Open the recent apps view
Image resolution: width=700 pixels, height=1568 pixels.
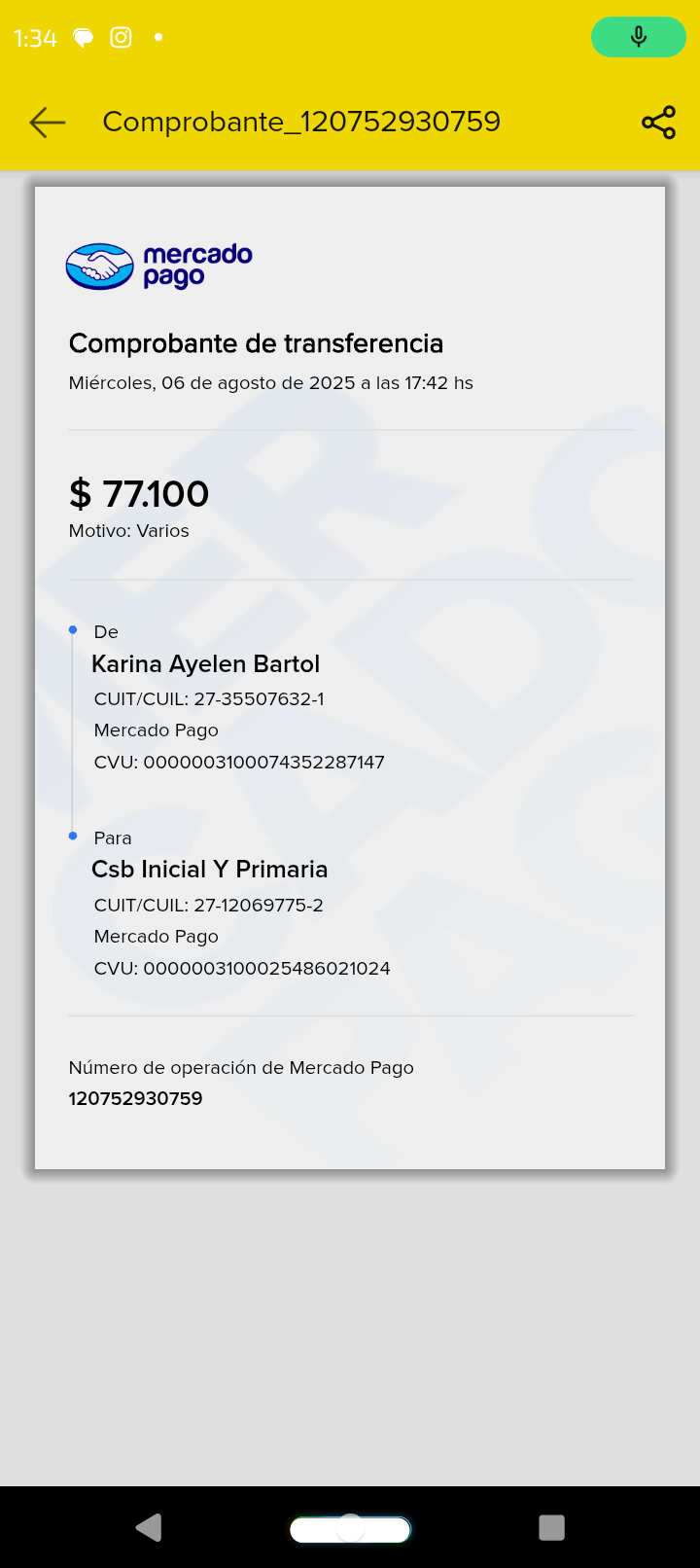[551, 1527]
